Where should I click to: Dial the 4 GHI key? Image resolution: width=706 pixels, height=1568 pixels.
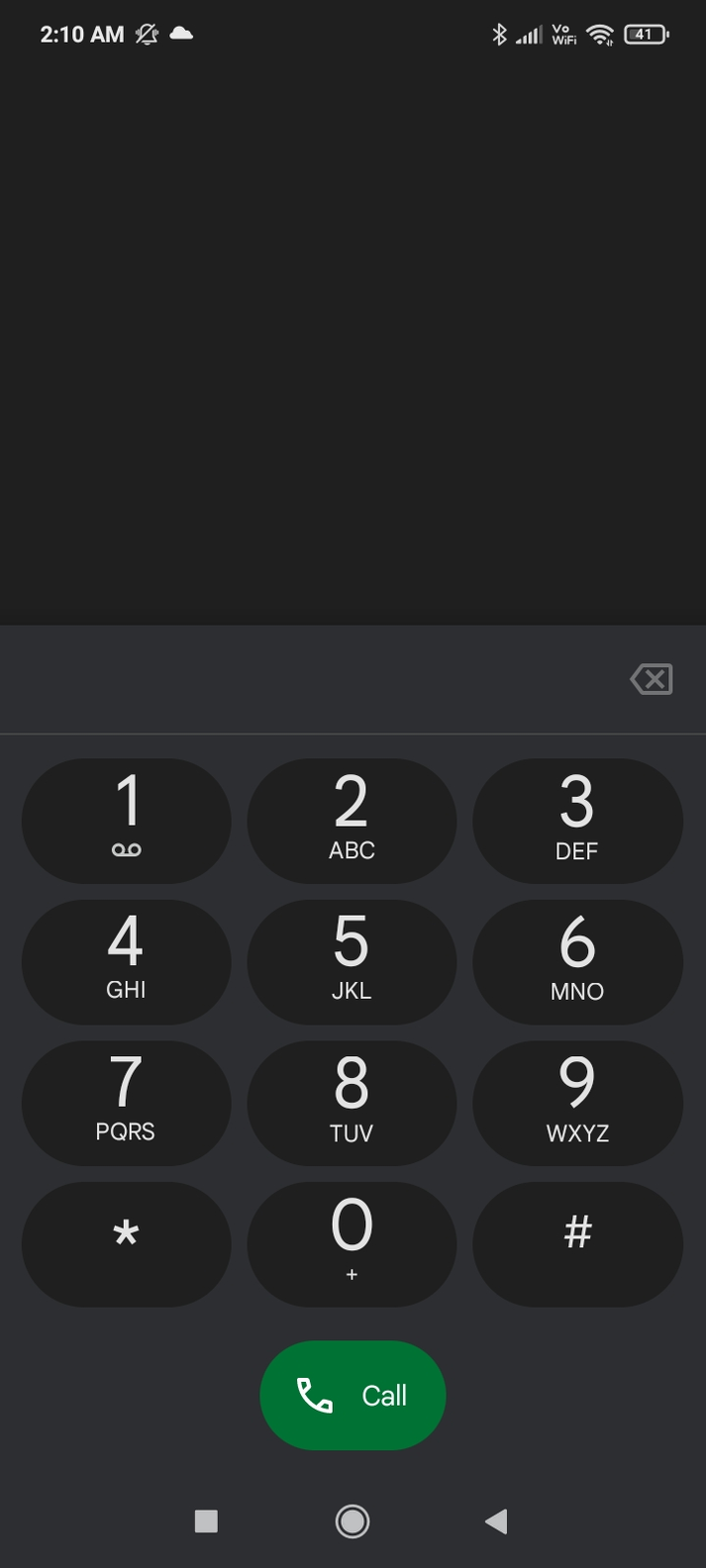tap(127, 961)
